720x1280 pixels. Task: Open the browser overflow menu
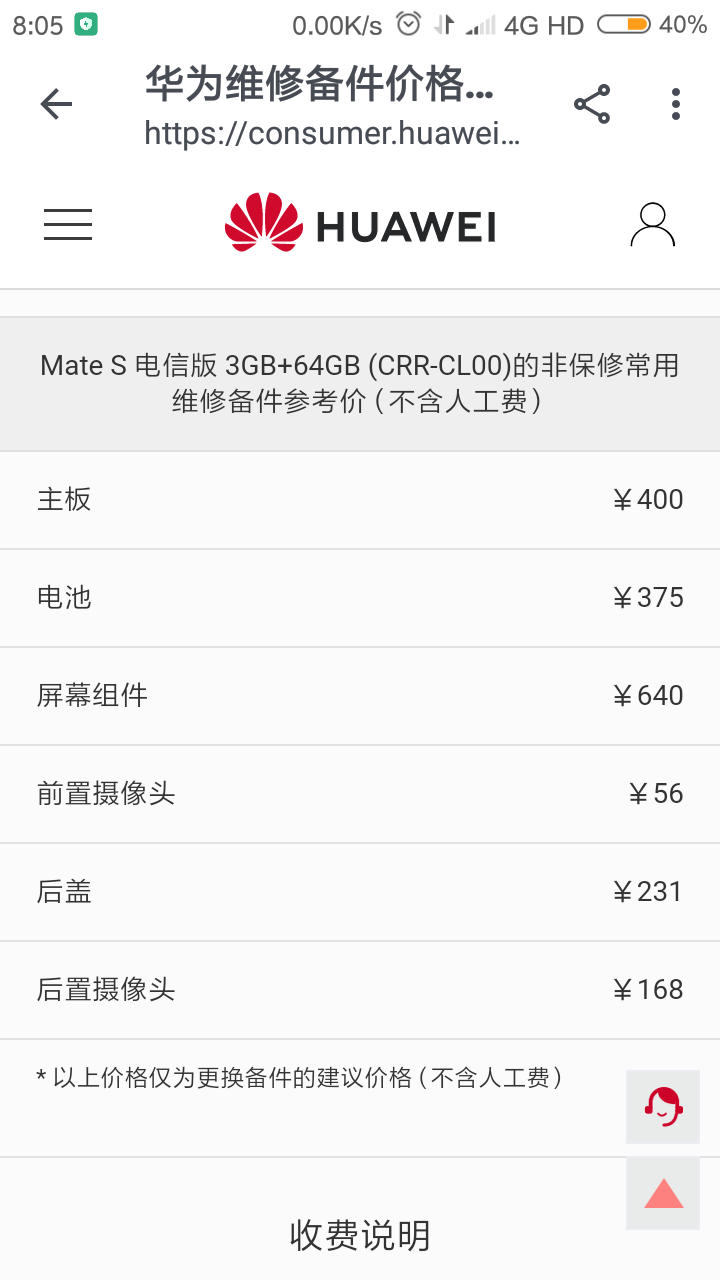tap(676, 104)
